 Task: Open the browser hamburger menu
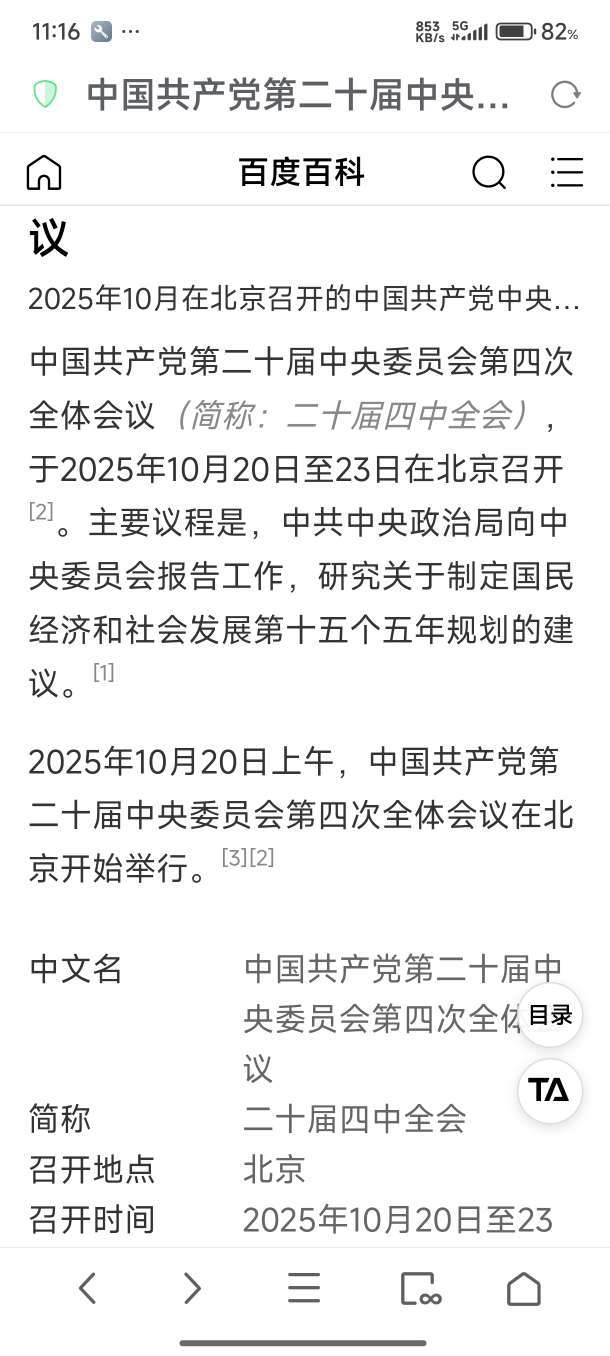304,1289
